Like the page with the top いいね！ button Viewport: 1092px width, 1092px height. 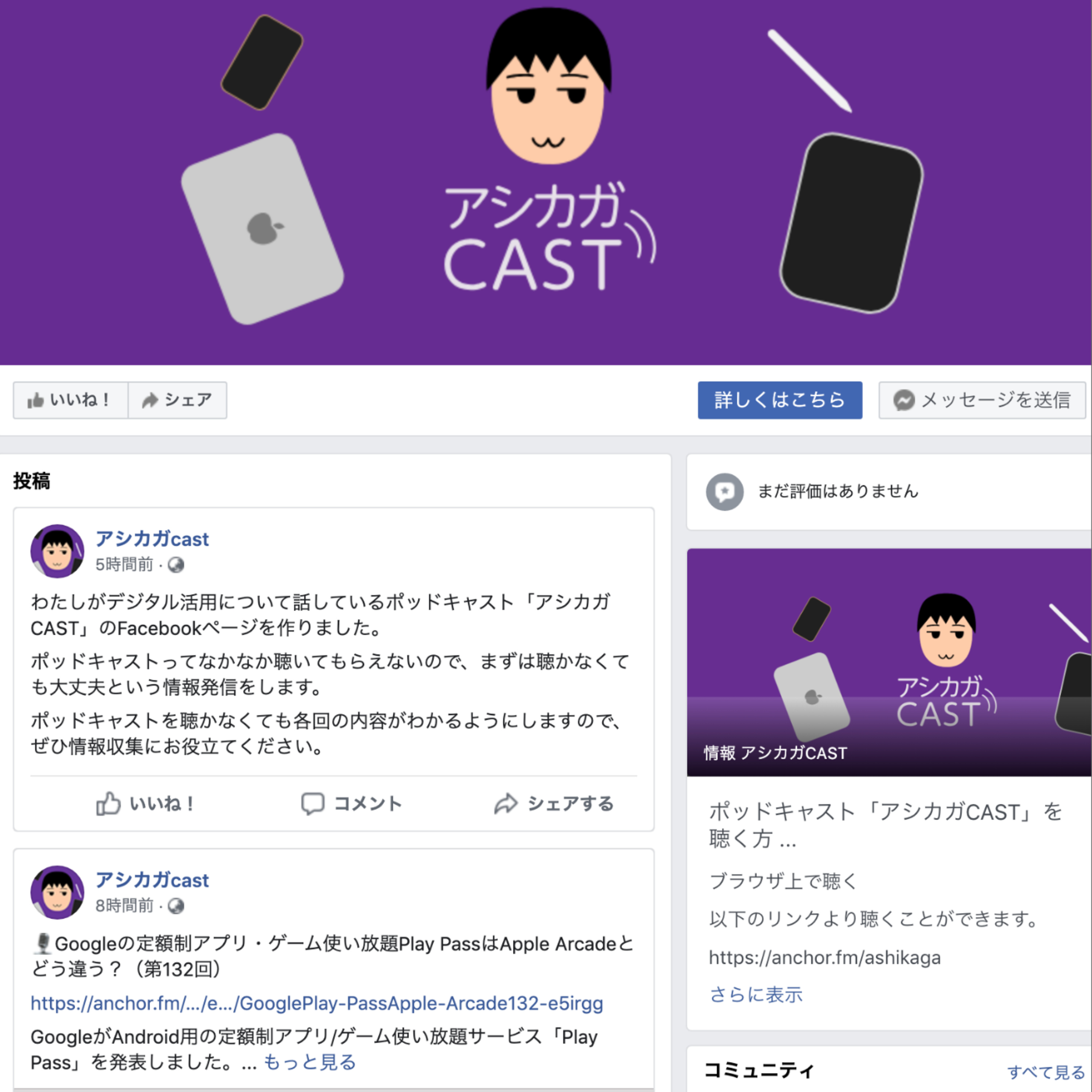(x=71, y=400)
